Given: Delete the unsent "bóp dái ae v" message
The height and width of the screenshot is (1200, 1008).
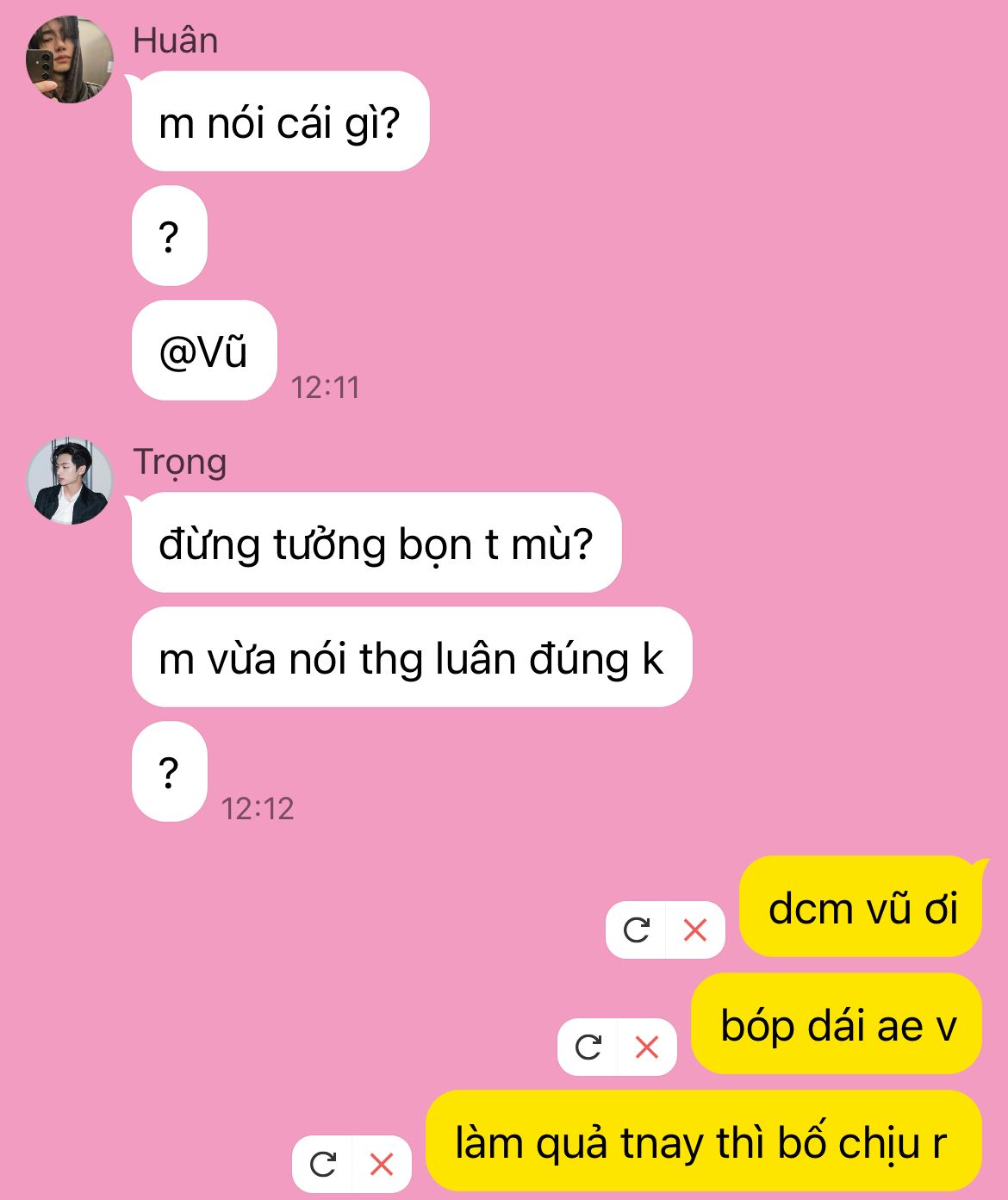Looking at the screenshot, I should [647, 1048].
